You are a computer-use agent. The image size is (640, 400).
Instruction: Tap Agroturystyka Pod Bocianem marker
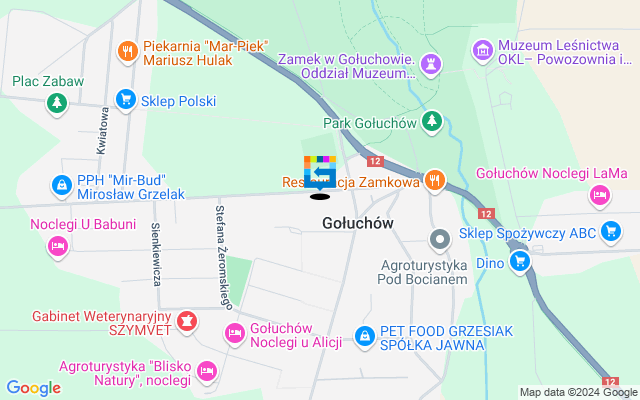coord(439,239)
